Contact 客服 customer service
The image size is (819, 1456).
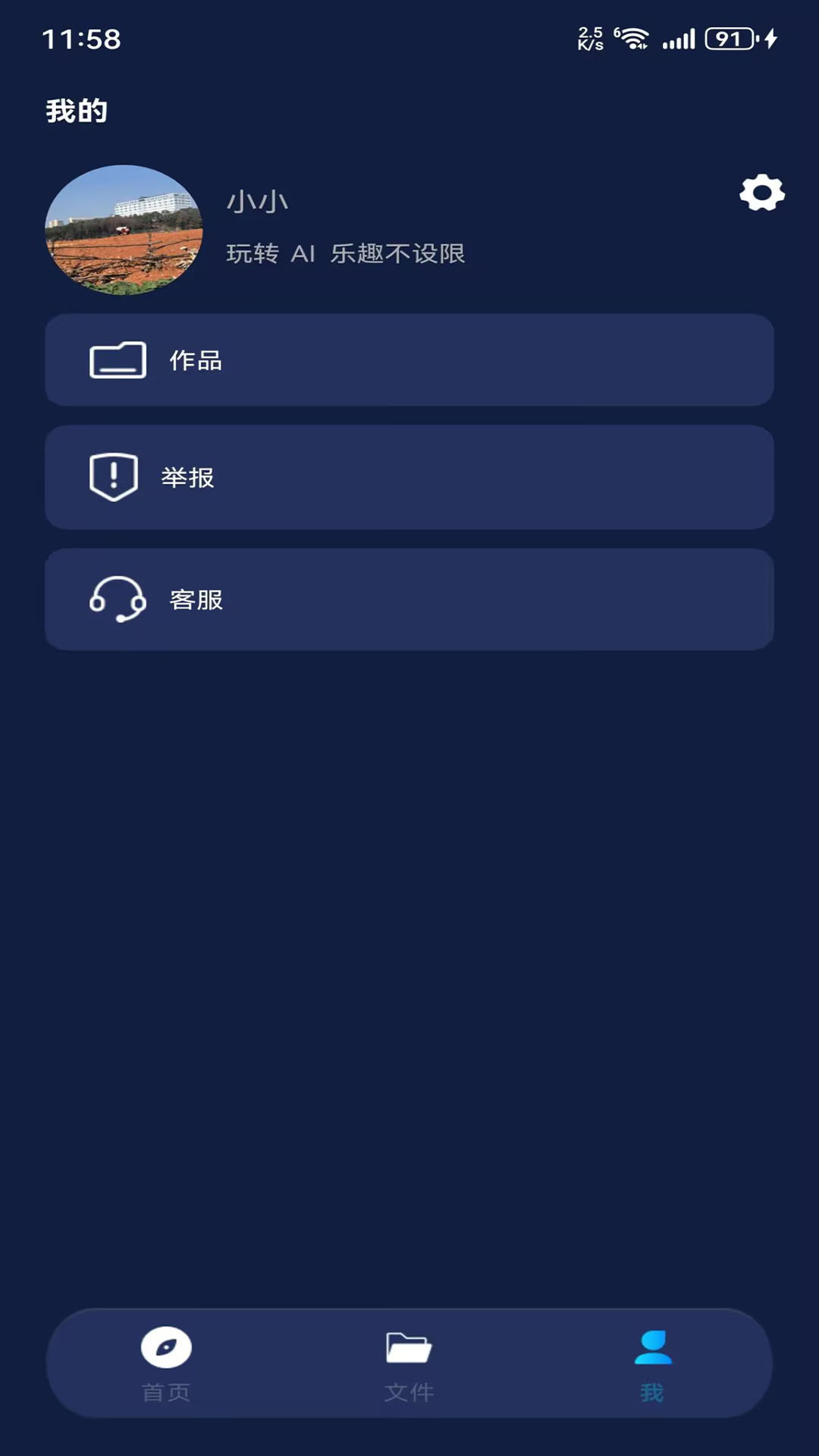click(x=409, y=600)
